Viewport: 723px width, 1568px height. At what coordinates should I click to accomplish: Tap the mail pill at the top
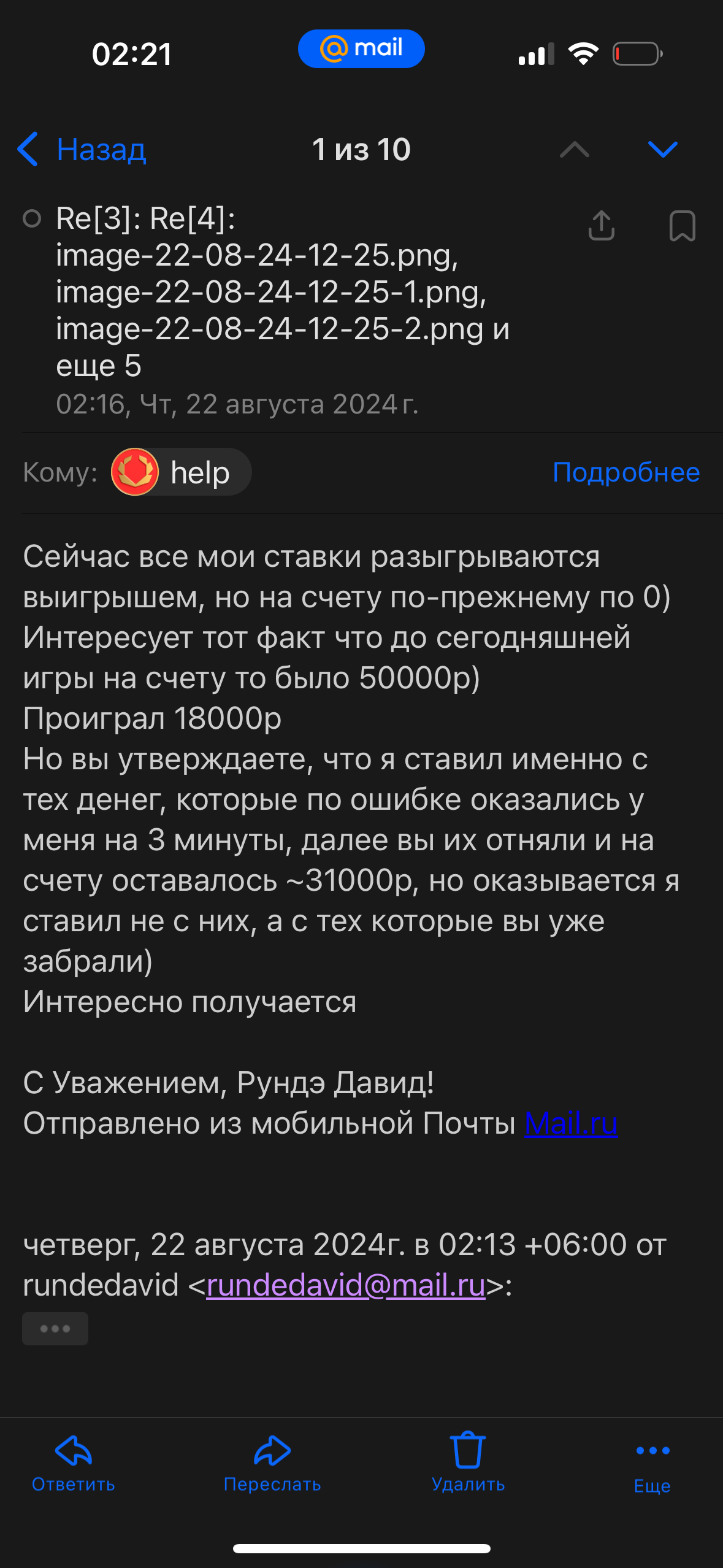(361, 48)
